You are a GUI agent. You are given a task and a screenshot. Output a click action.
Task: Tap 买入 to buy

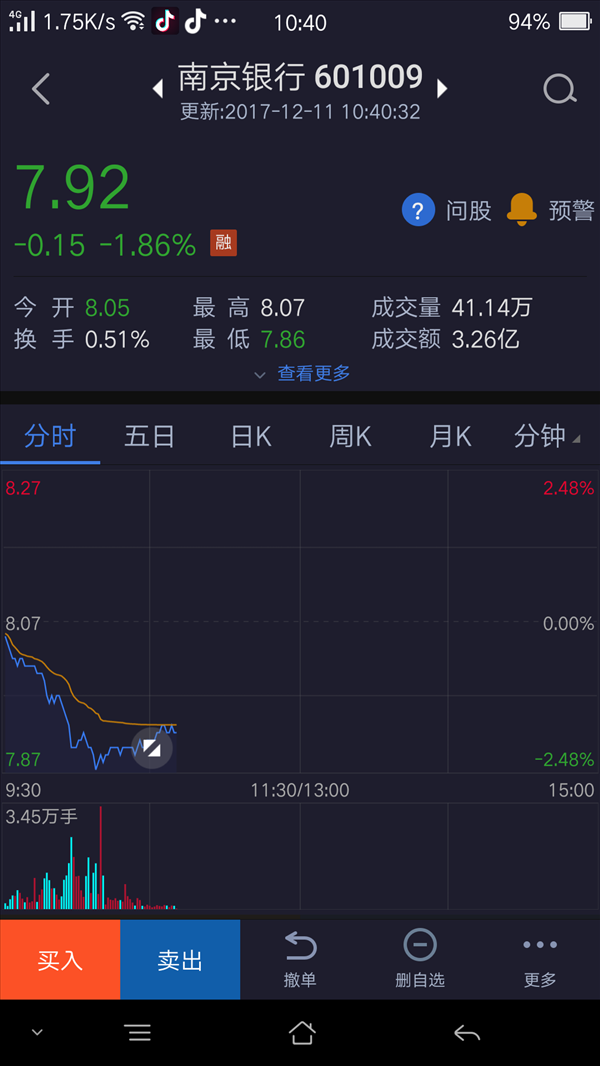[60, 959]
